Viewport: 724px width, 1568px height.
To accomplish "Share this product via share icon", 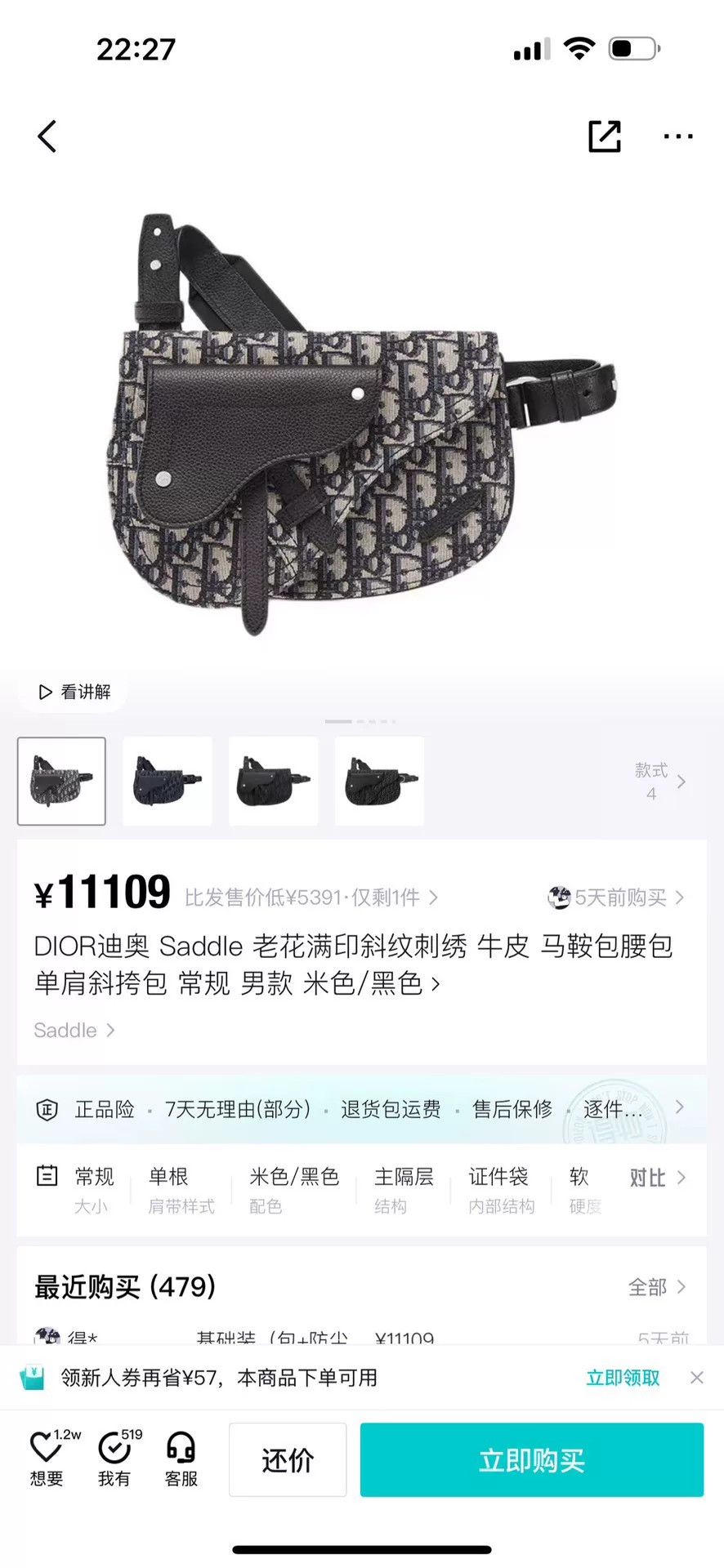I will coord(605,136).
